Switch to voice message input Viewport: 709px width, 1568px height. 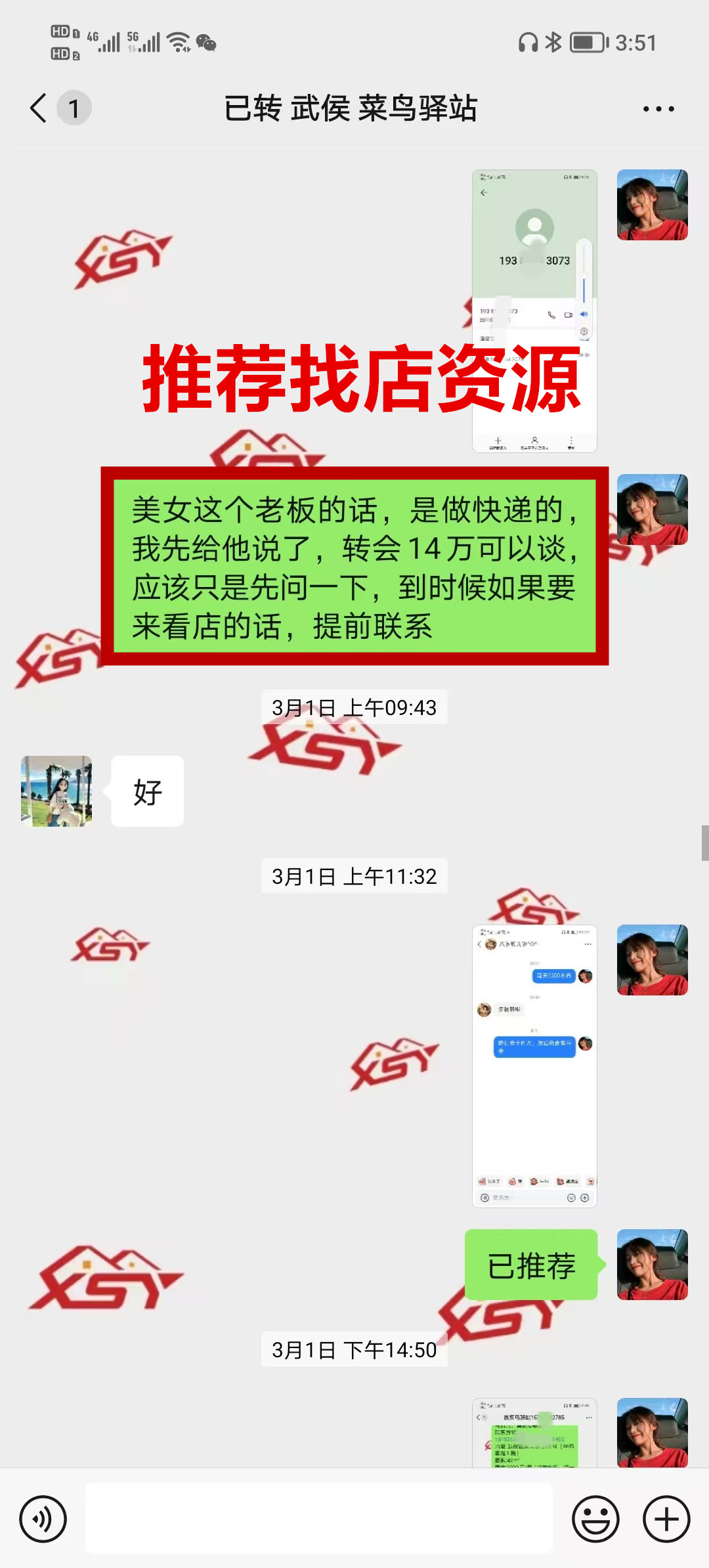pyautogui.click(x=43, y=1519)
